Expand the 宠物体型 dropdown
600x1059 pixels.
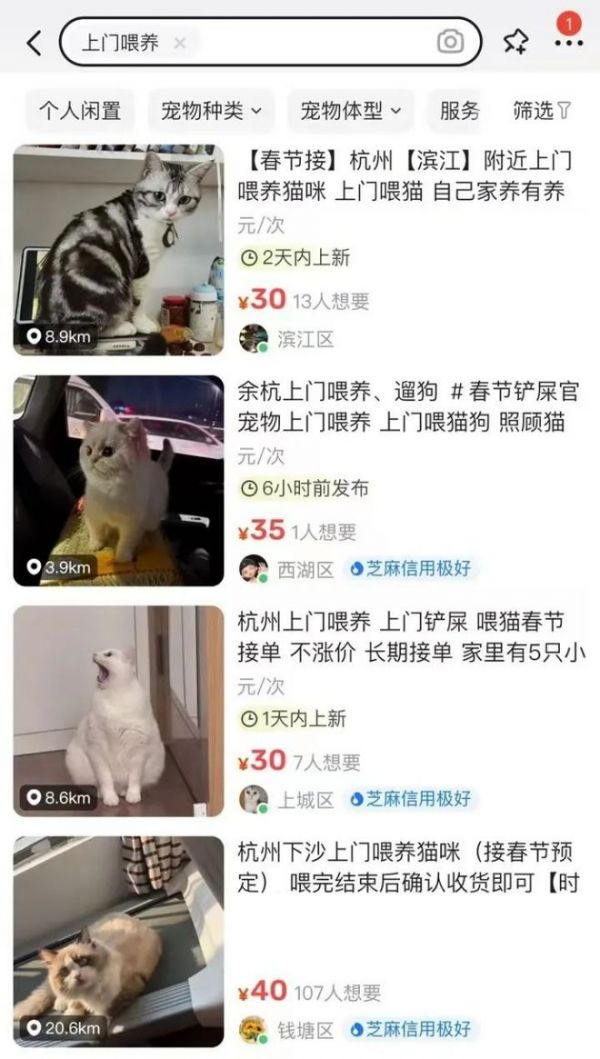[x=350, y=111]
